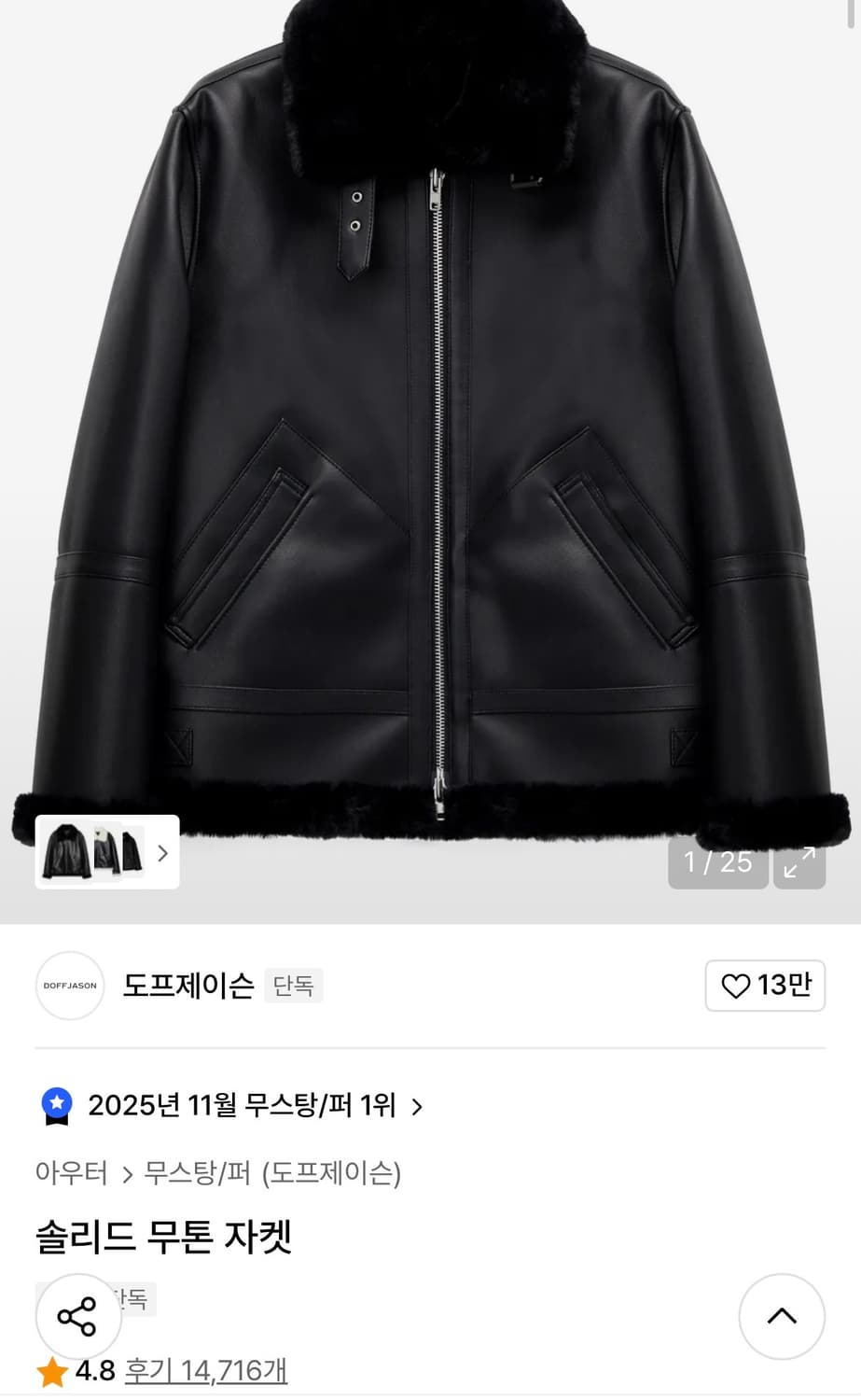Image resolution: width=861 pixels, height=1400 pixels.
Task: Tap the share icon
Action: tap(77, 1317)
